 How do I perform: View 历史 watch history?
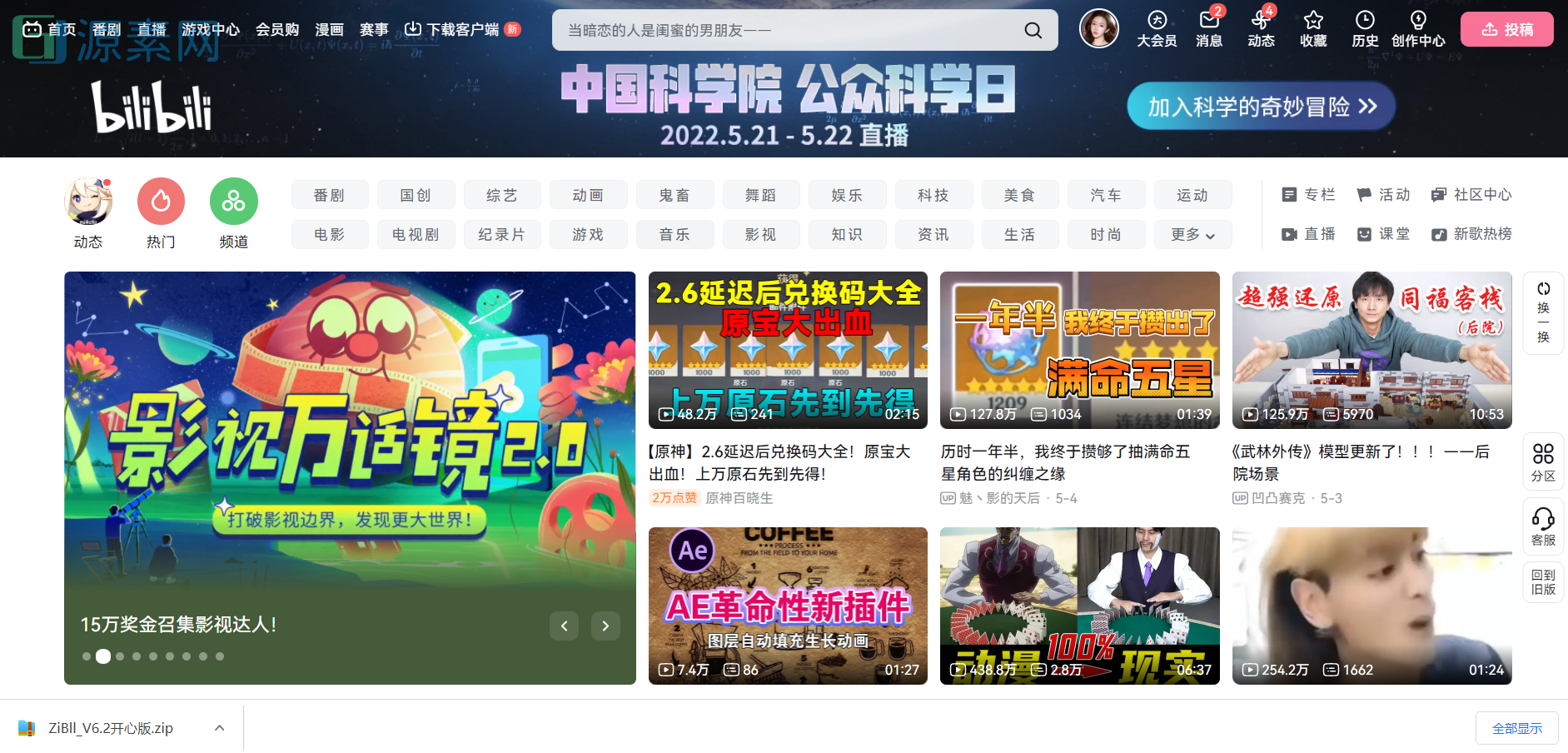coord(1365,28)
